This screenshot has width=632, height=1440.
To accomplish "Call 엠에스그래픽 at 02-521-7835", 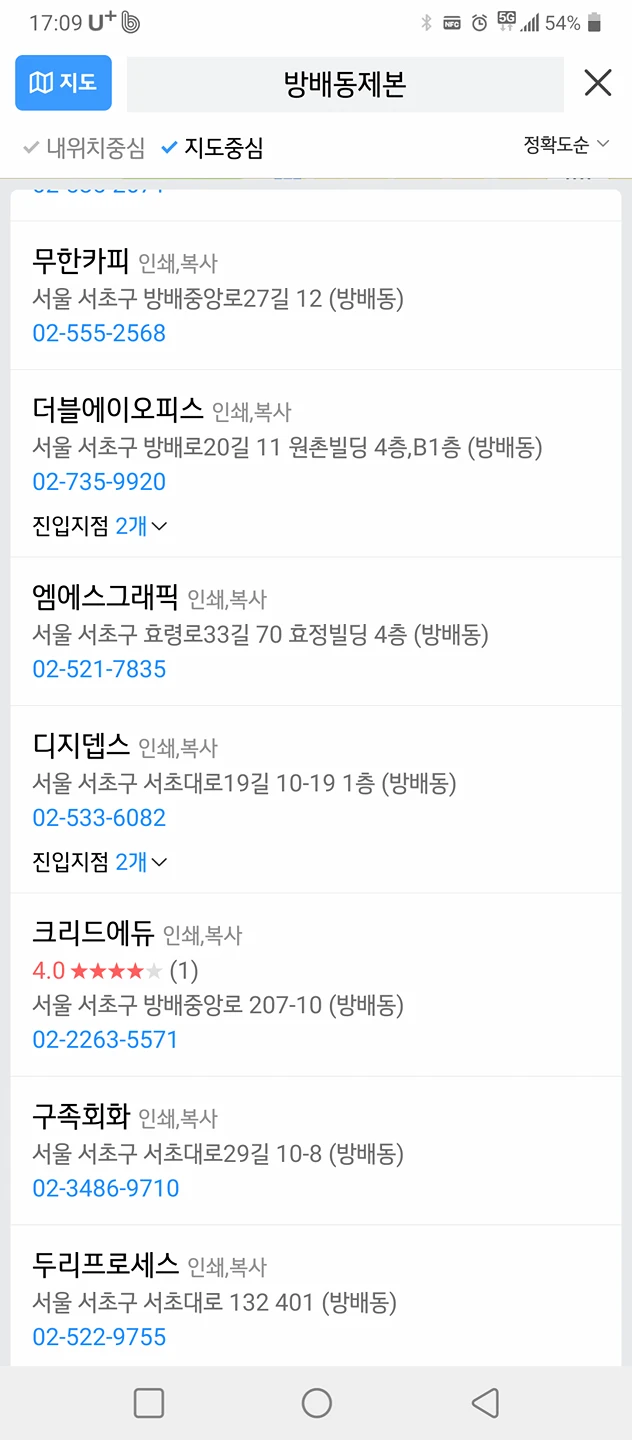I will click(99, 669).
